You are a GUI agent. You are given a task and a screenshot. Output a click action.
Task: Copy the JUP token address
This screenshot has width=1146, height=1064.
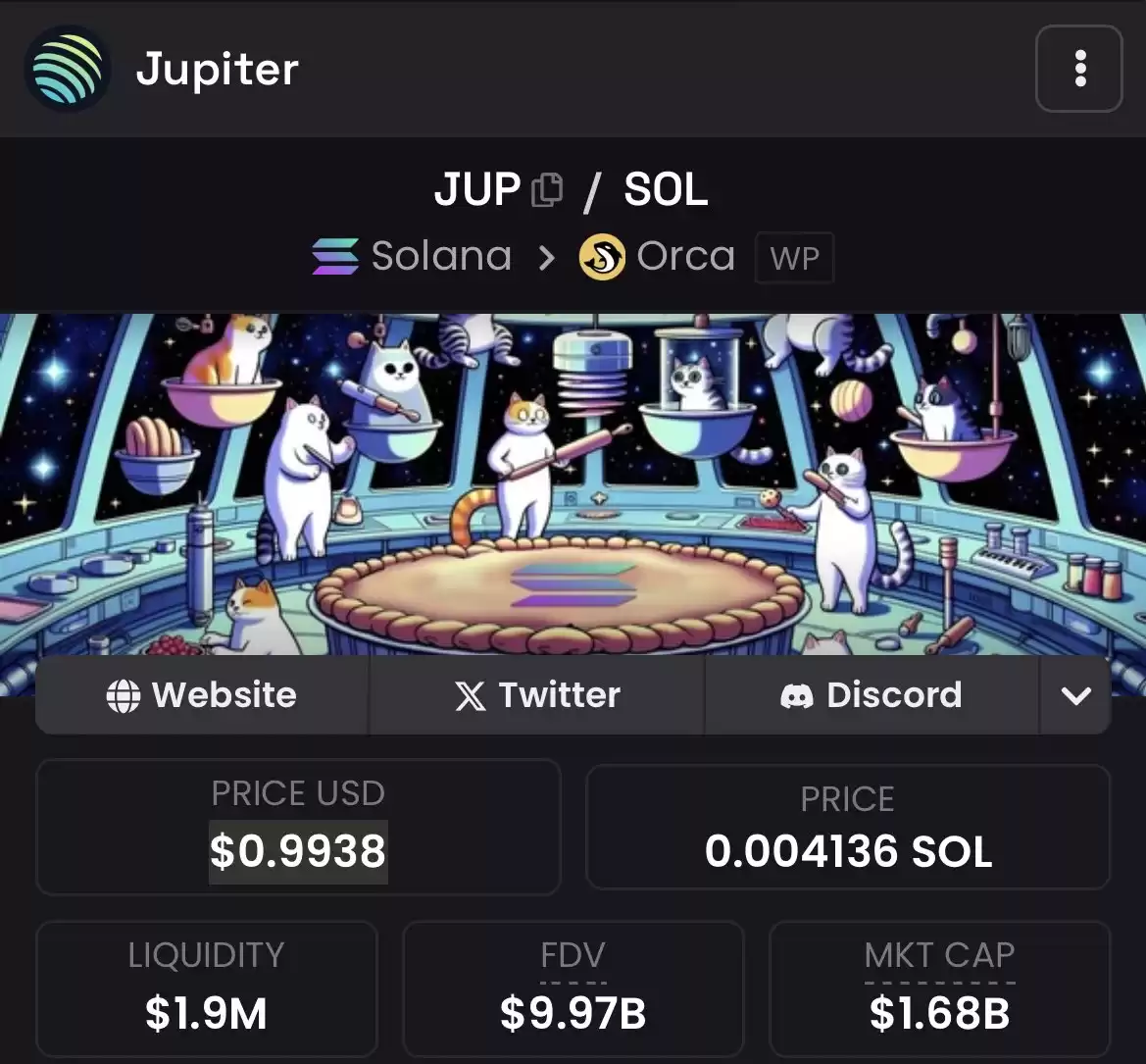pyautogui.click(x=547, y=189)
